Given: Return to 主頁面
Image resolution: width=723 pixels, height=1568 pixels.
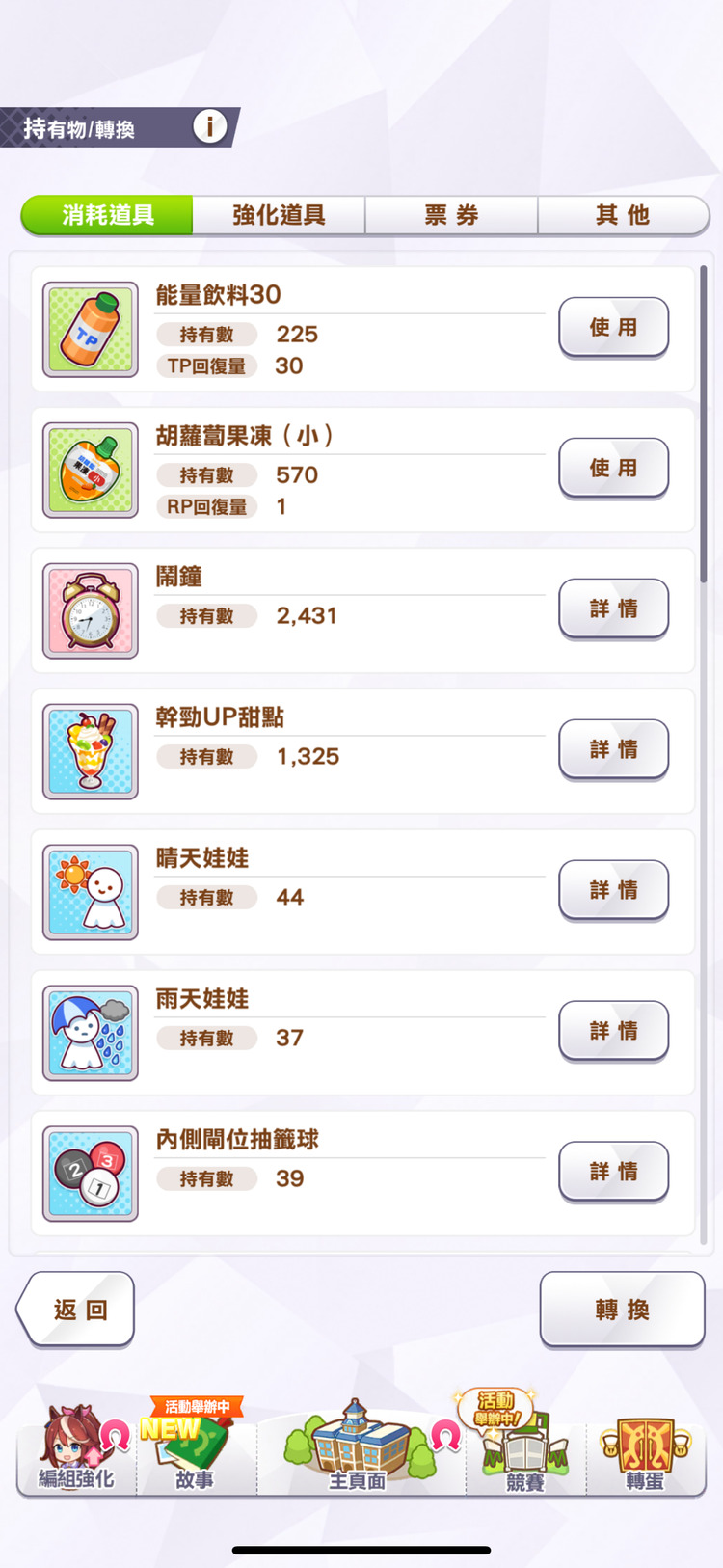Looking at the screenshot, I should coord(359,1451).
